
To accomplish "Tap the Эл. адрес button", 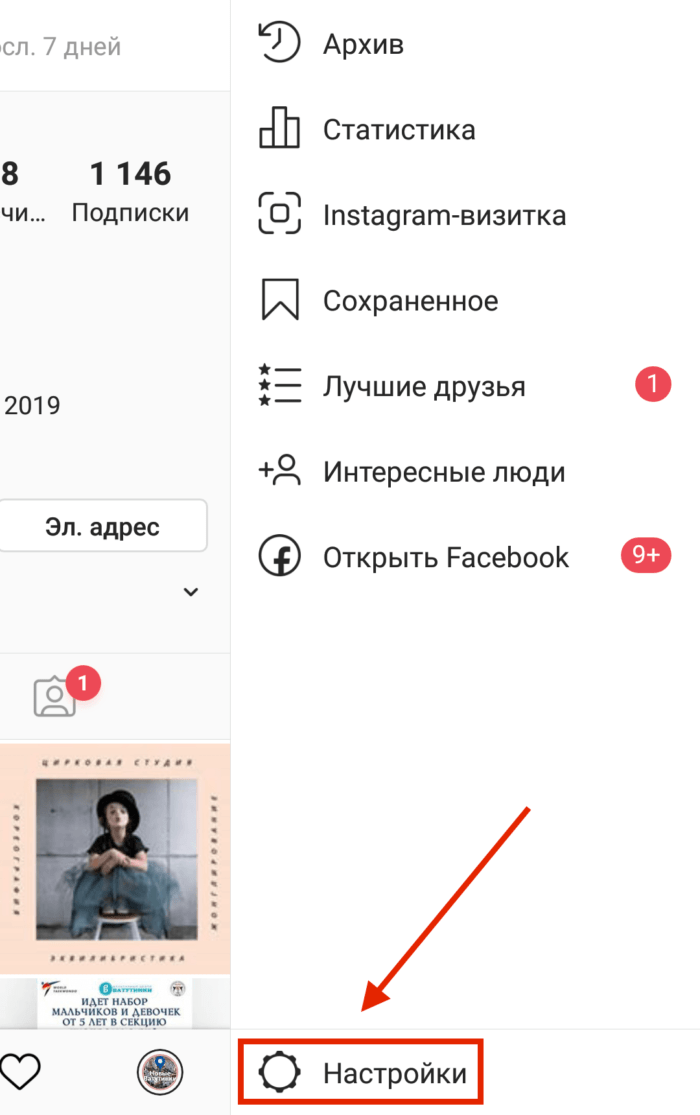I will pyautogui.click(x=102, y=527).
